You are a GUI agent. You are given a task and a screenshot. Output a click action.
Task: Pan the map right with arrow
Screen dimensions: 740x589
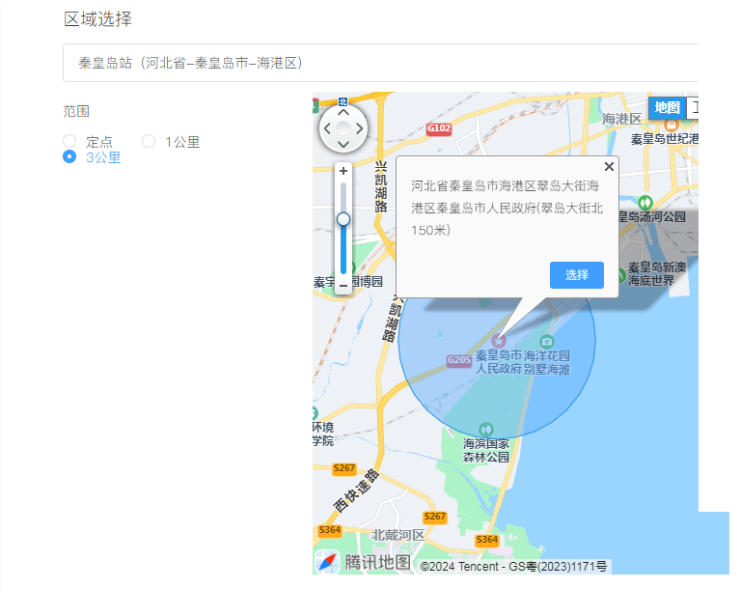click(361, 129)
